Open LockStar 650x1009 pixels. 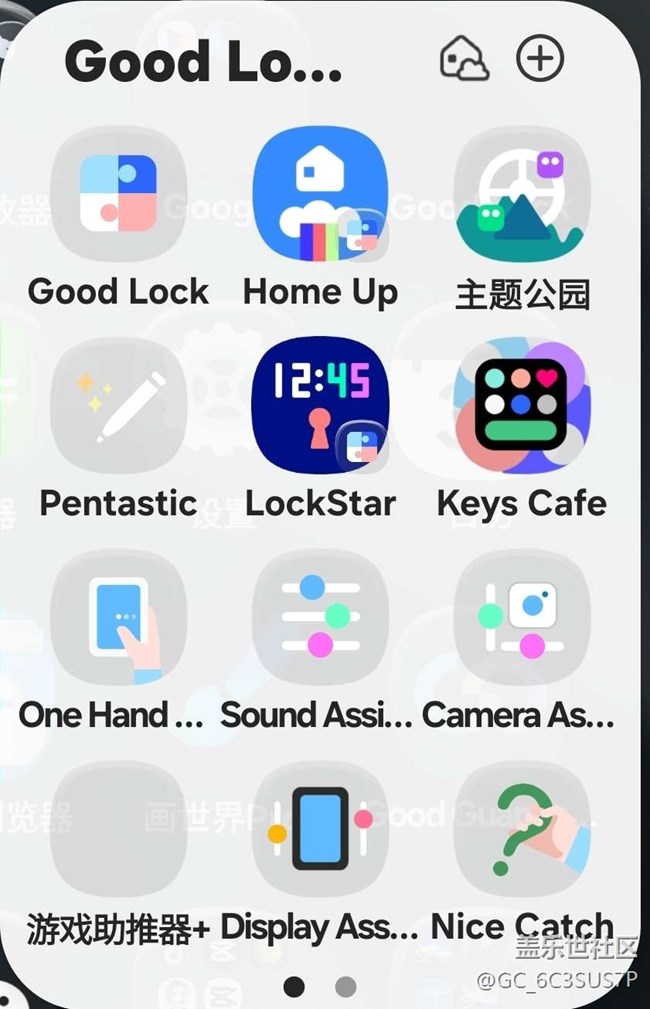320,405
